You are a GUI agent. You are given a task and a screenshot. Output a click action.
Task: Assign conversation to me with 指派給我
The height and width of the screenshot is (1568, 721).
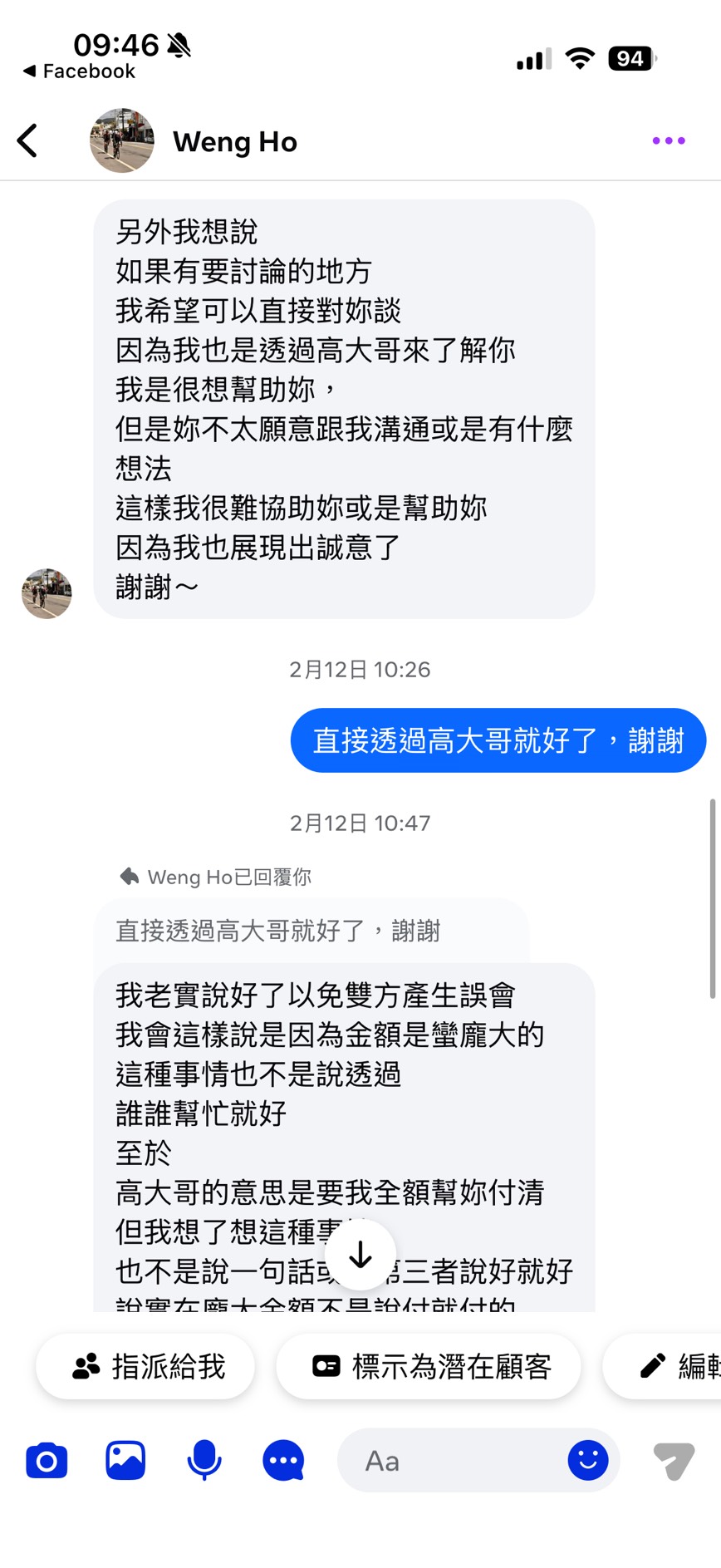pyautogui.click(x=145, y=1366)
